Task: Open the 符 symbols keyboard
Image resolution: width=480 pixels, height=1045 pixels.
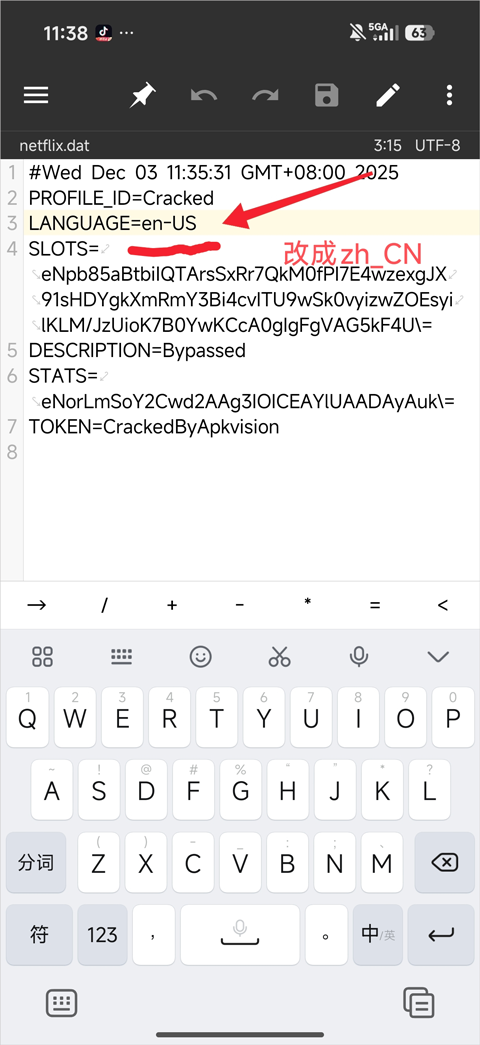Action: click(x=39, y=934)
